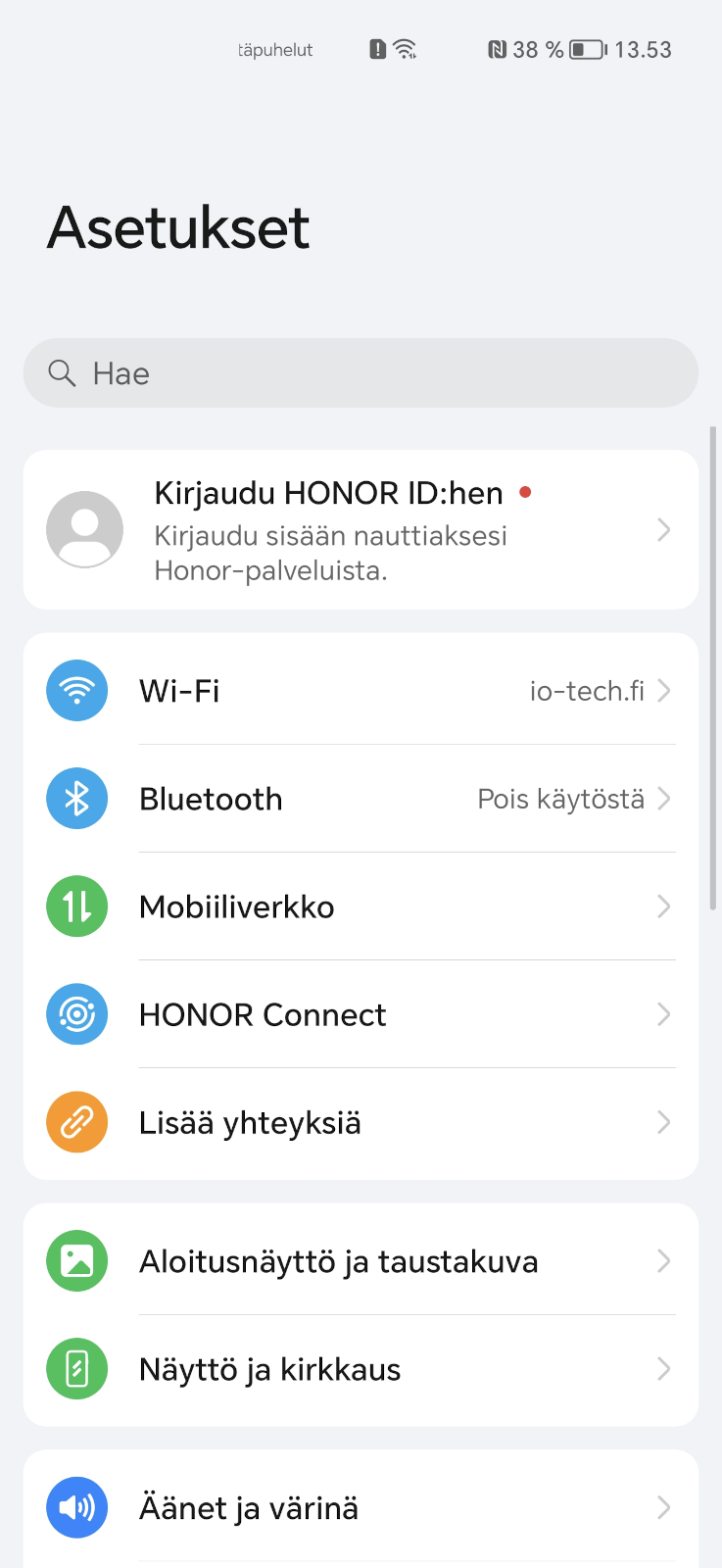Open Wi-Fi settings

point(361,691)
